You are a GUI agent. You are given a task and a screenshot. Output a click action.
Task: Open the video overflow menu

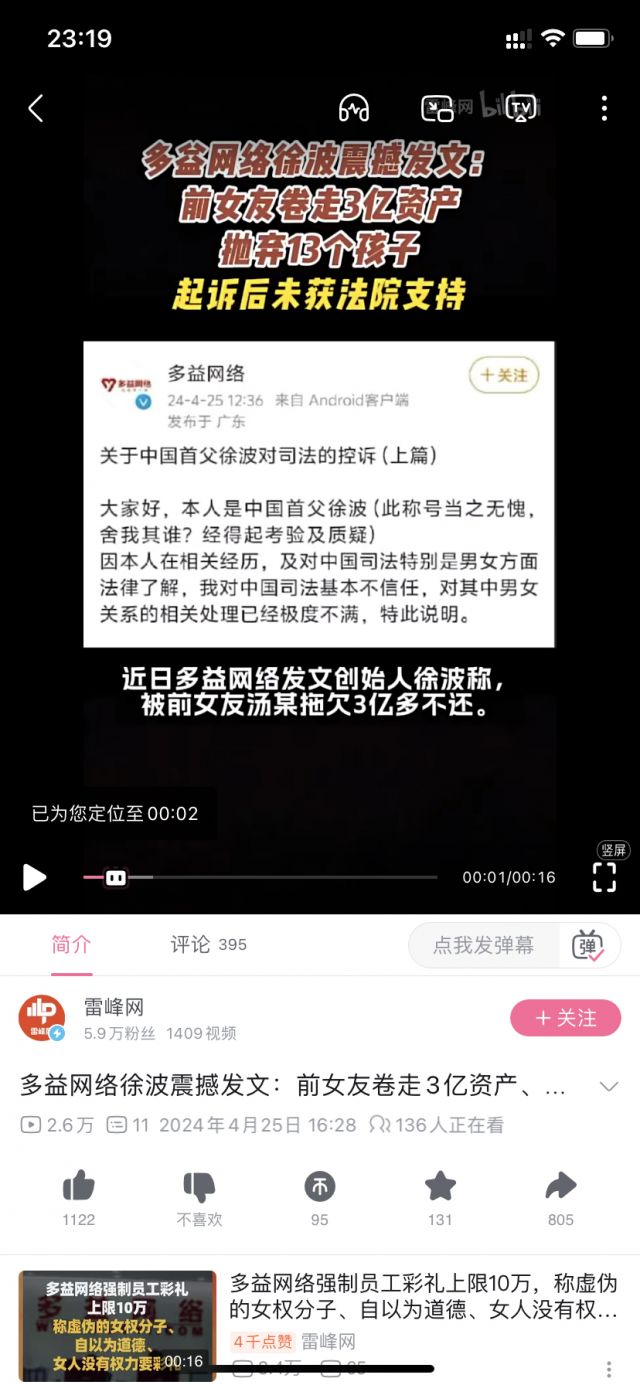click(604, 108)
